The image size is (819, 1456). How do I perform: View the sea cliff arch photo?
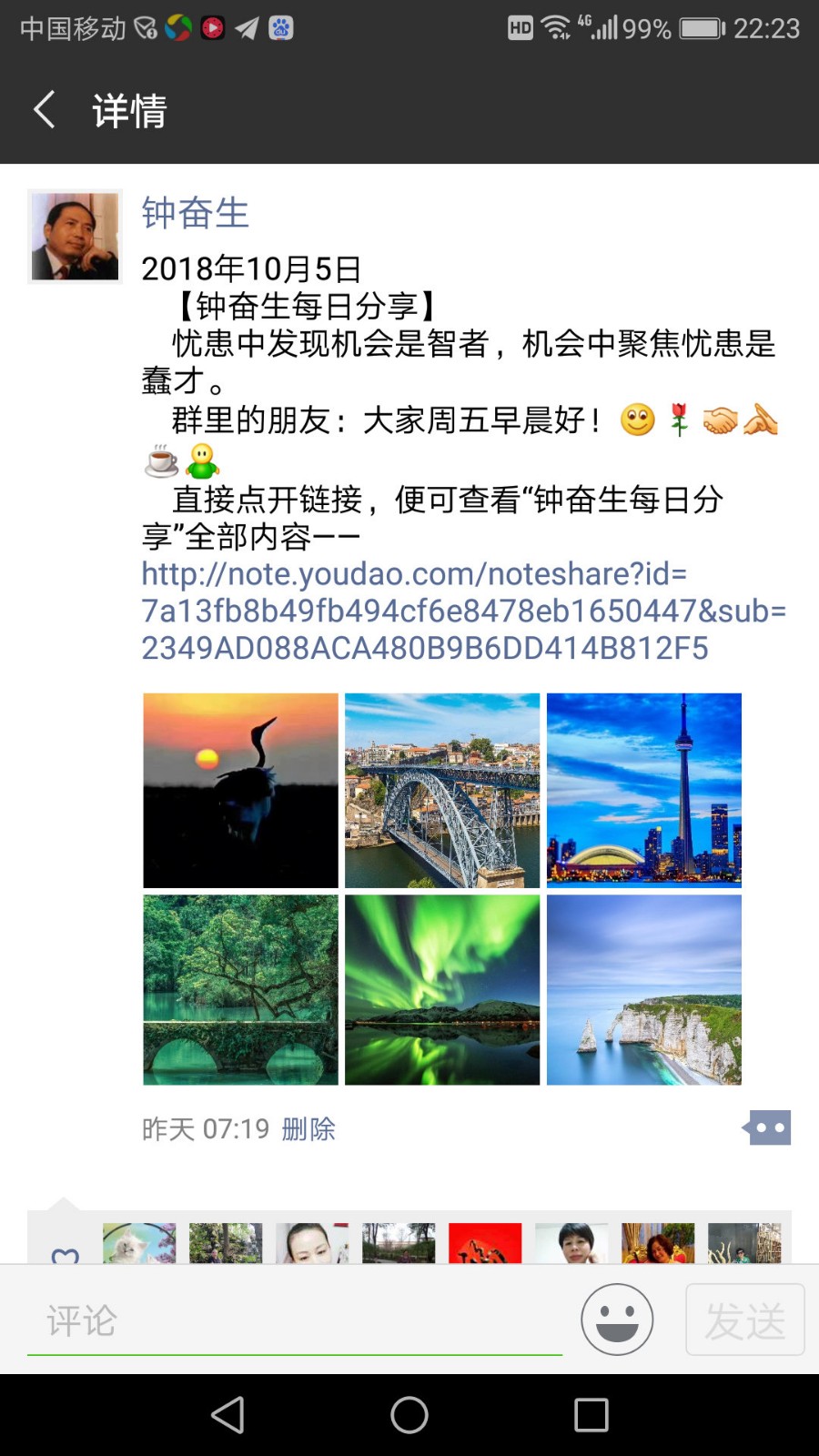tap(644, 990)
